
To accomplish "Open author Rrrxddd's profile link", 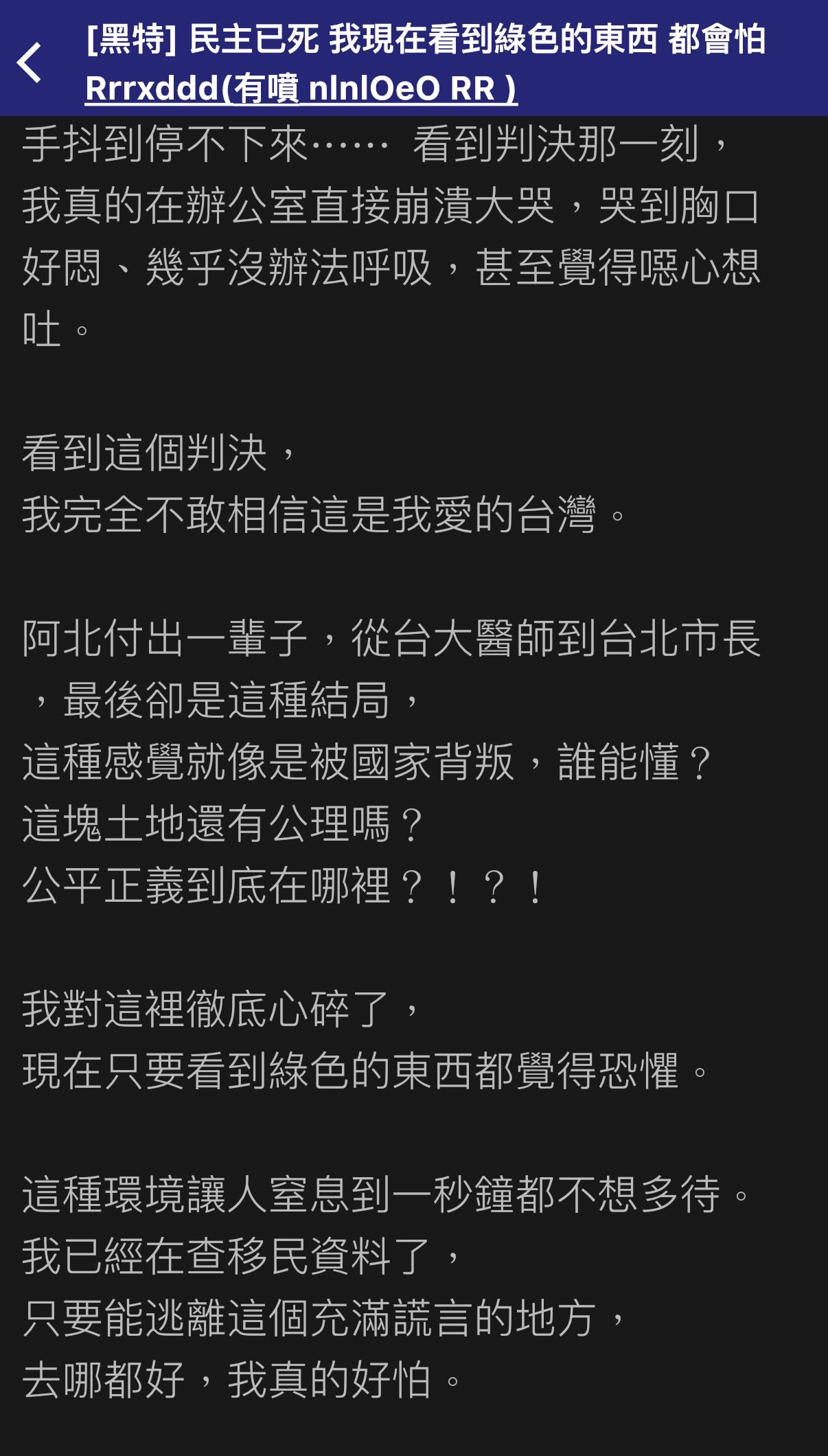I will click(x=300, y=89).
